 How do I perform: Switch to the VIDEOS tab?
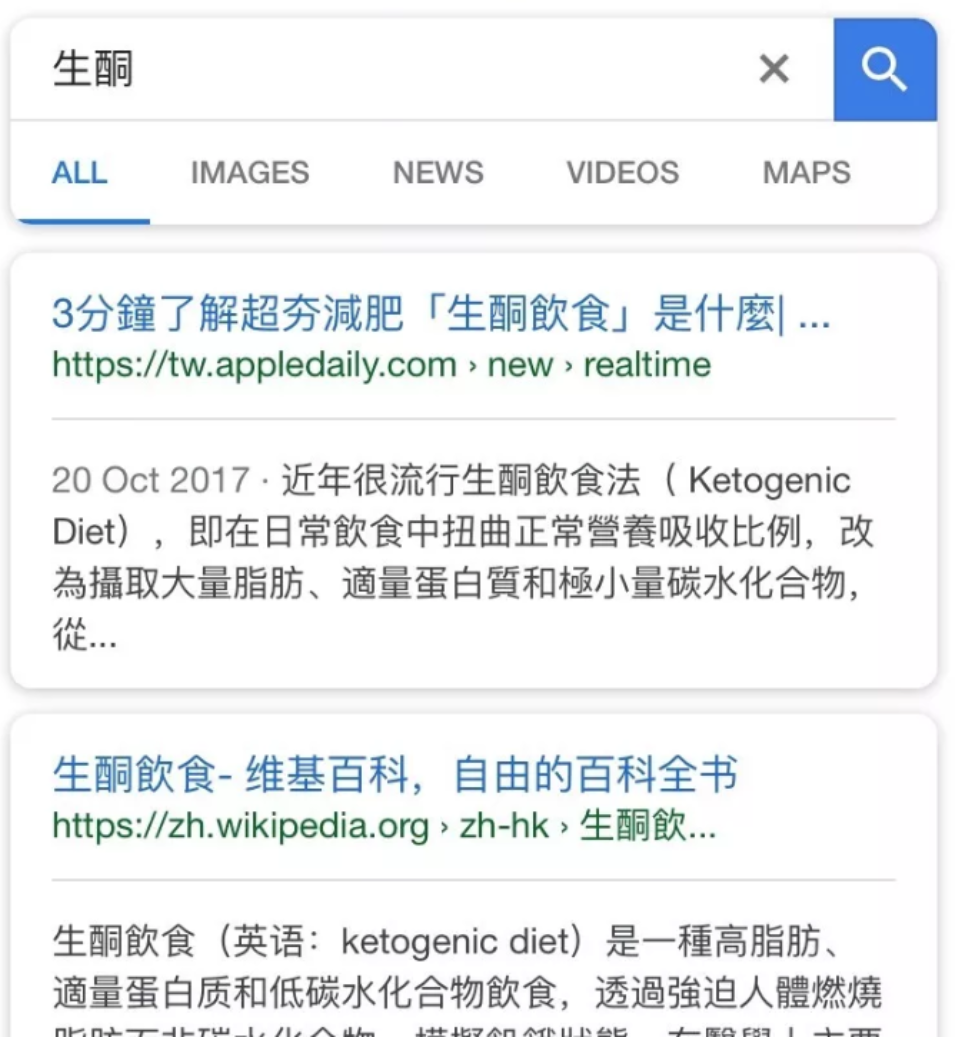(x=622, y=173)
